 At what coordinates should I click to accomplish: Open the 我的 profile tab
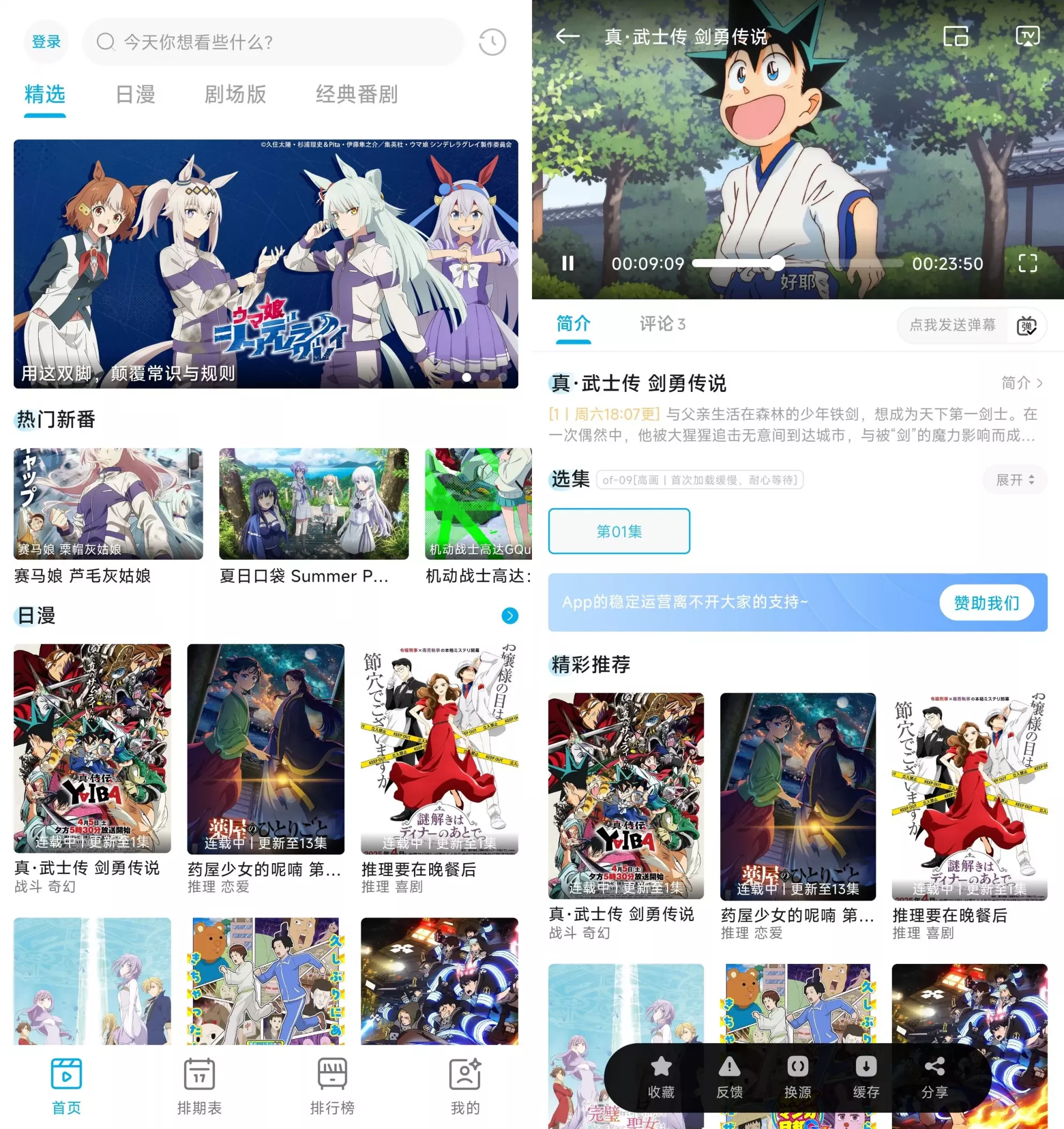click(465, 1086)
